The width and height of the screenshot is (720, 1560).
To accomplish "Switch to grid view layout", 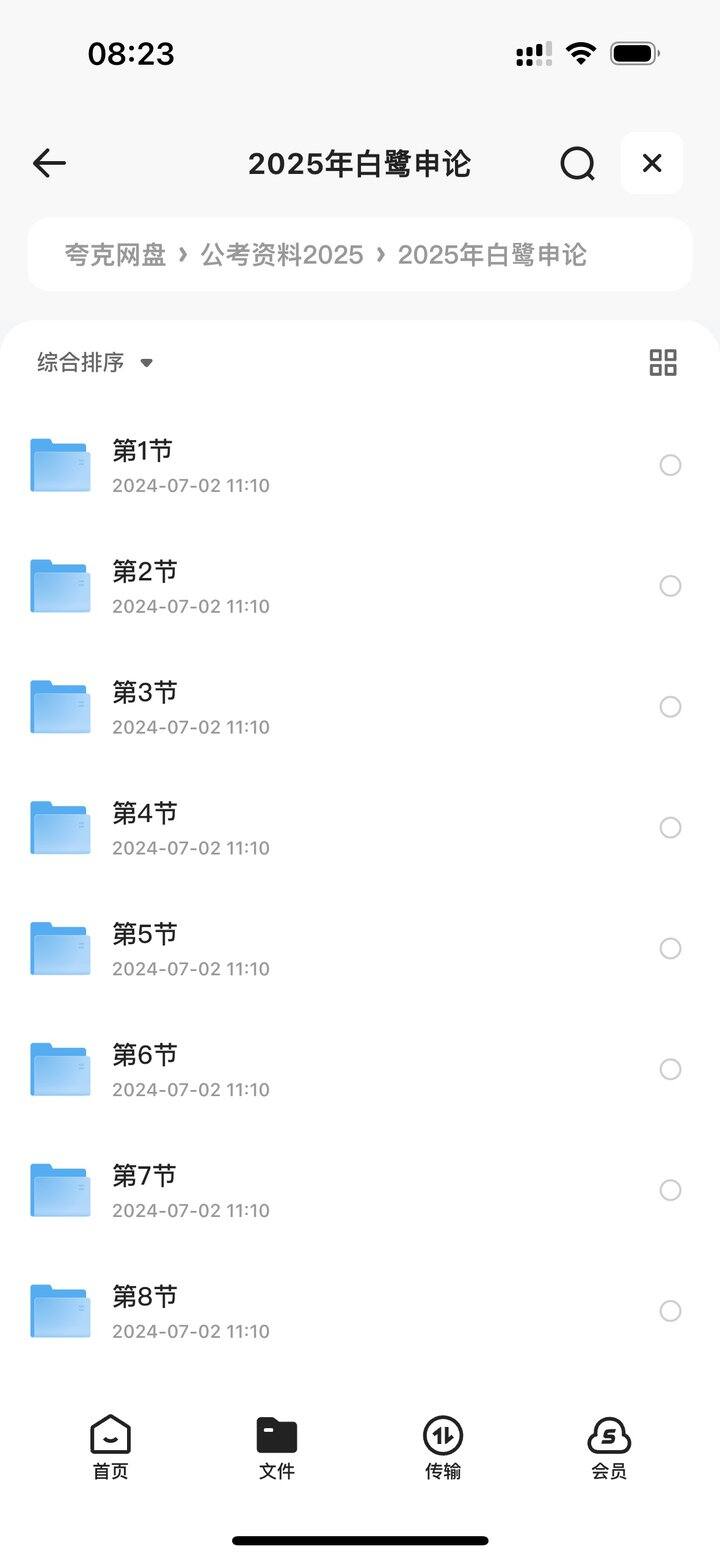I will pos(663,362).
